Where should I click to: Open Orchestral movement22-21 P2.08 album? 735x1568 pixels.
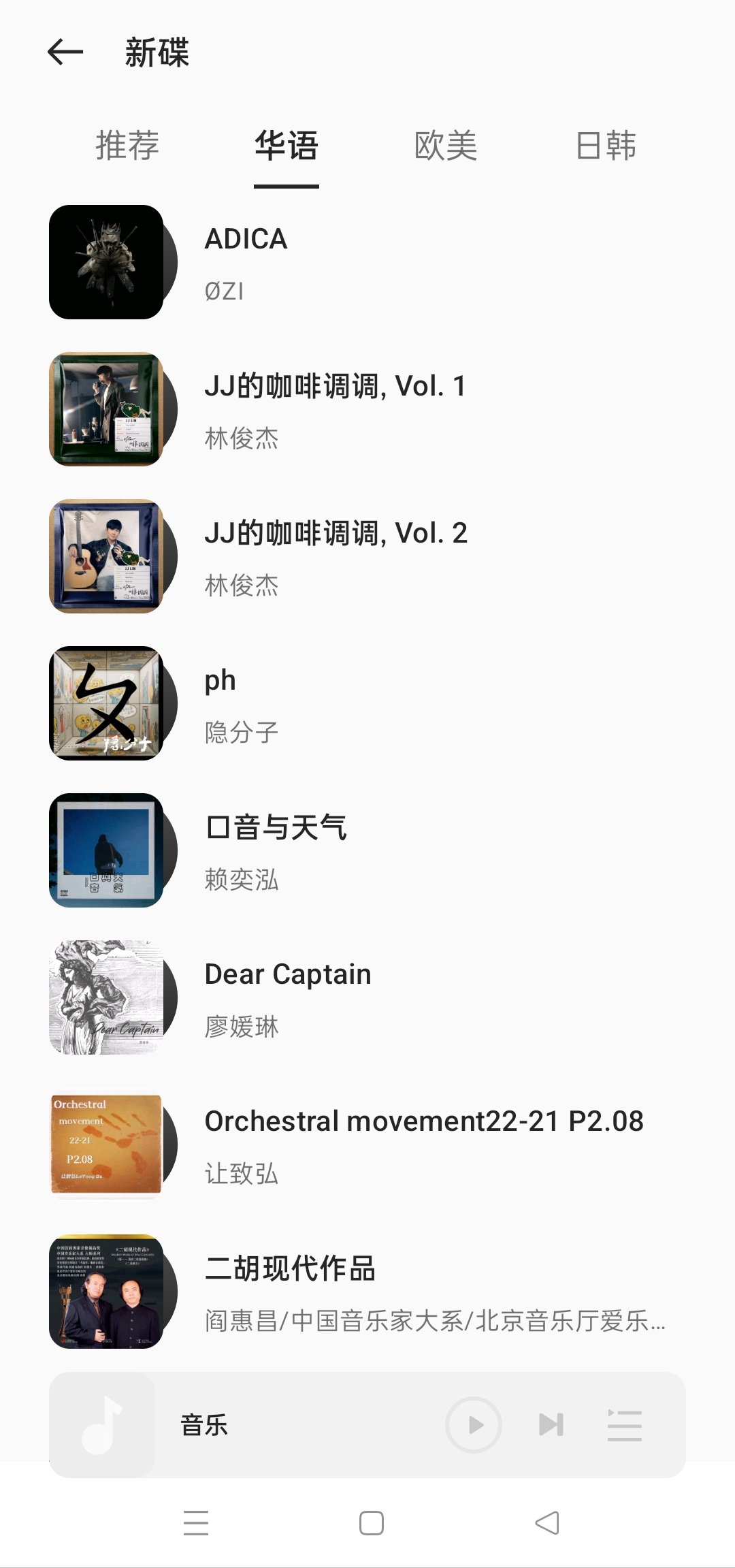tap(367, 1145)
